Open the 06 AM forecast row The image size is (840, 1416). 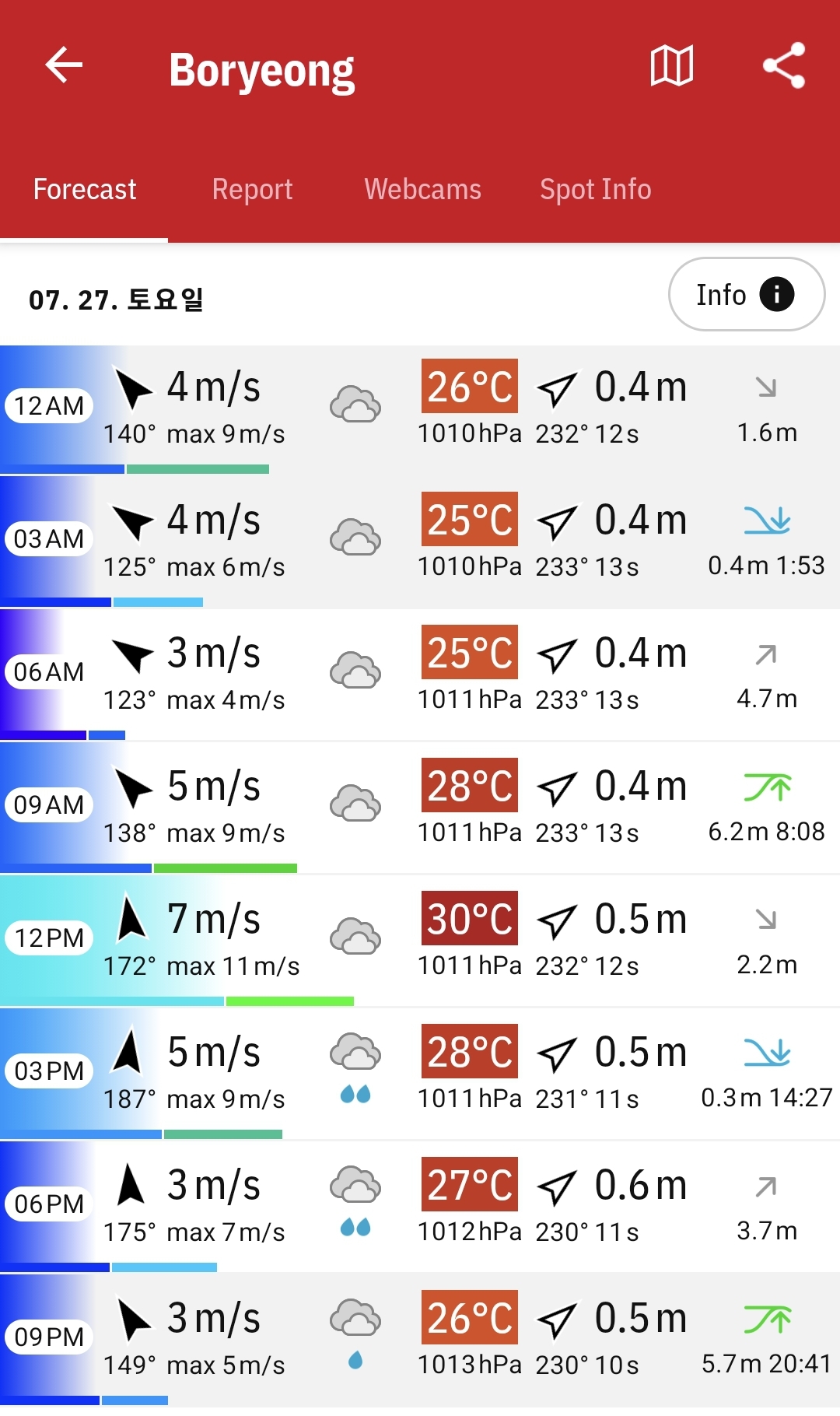point(420,675)
